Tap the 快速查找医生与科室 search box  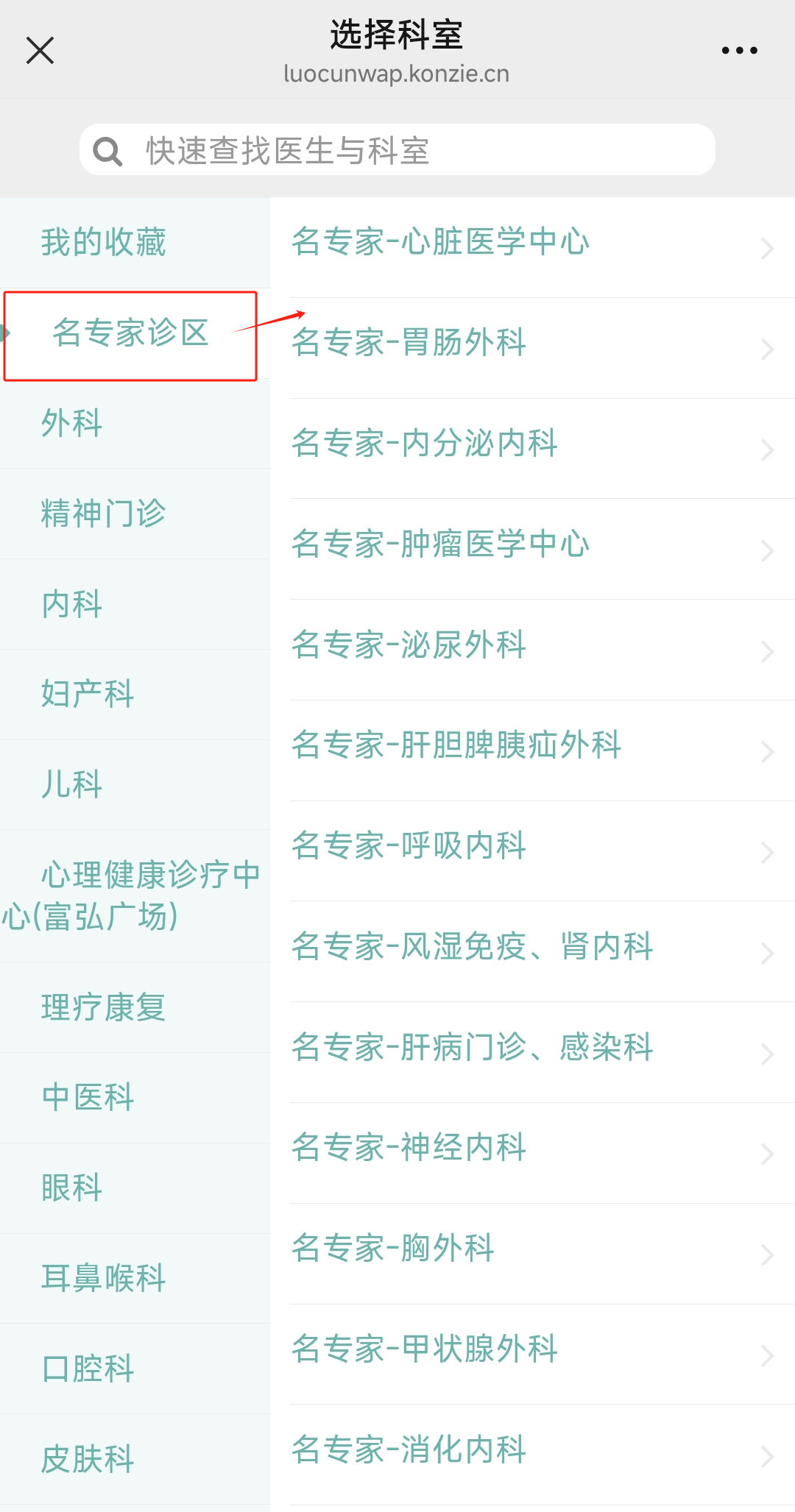tap(397, 149)
